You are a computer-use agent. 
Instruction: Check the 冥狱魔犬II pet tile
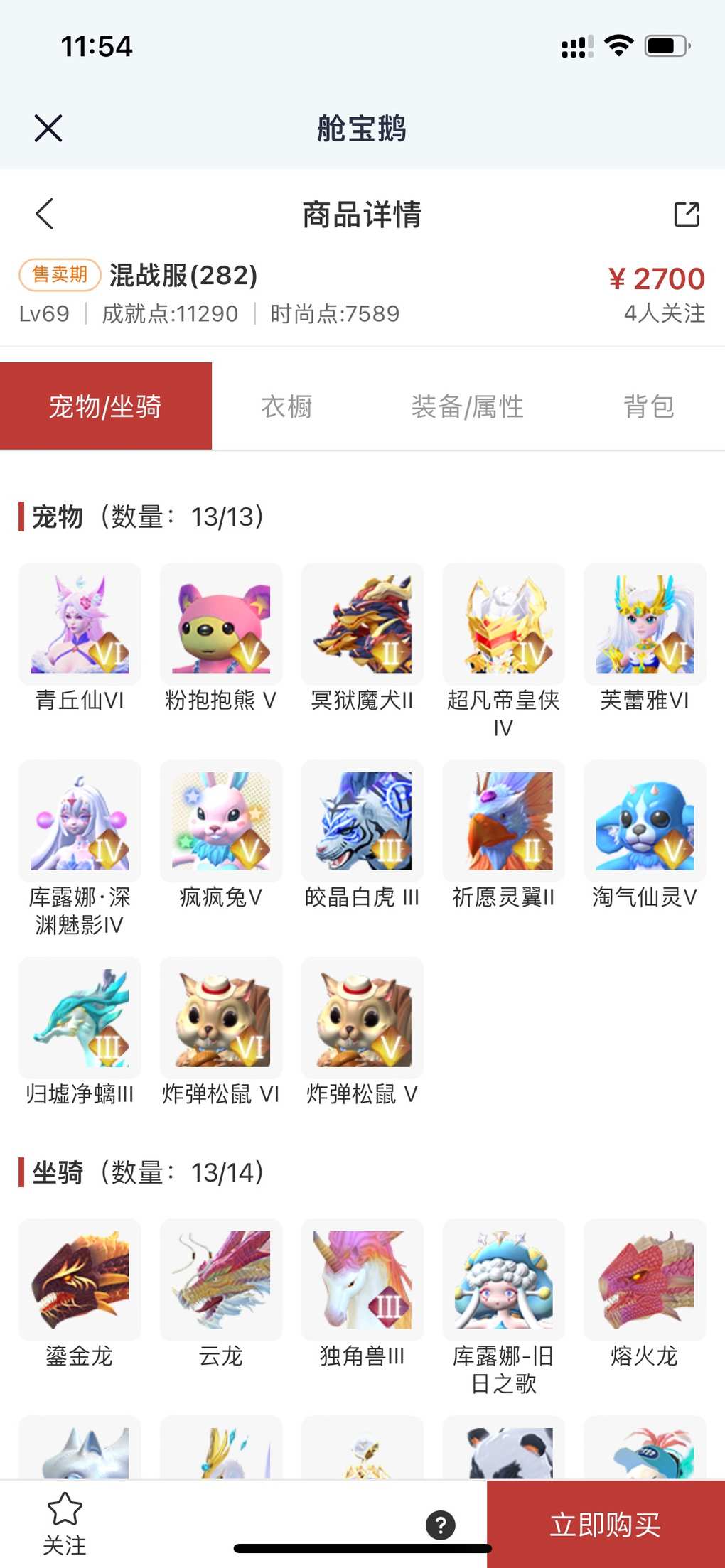362,625
